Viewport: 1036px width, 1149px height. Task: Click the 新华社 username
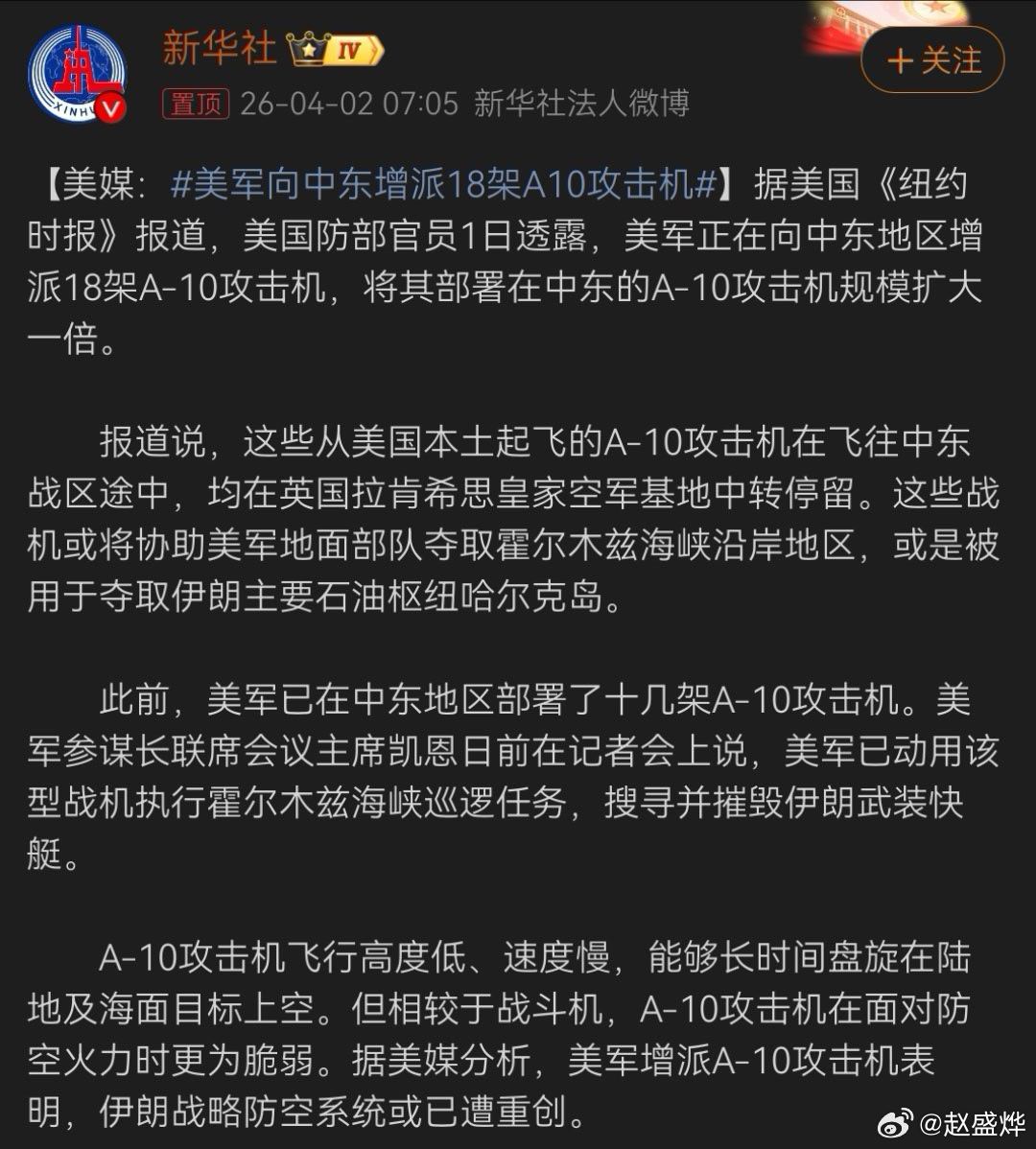click(220, 49)
